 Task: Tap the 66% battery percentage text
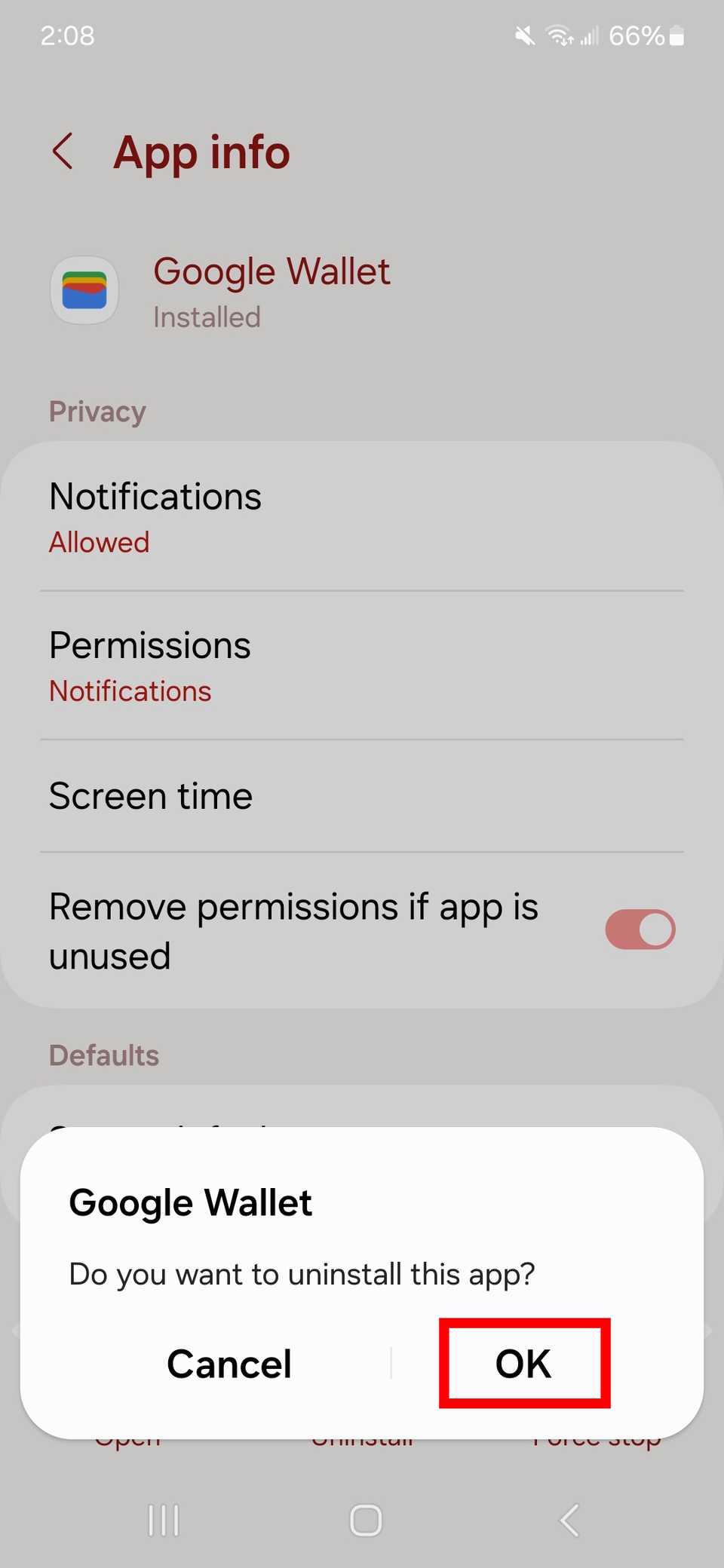(636, 35)
